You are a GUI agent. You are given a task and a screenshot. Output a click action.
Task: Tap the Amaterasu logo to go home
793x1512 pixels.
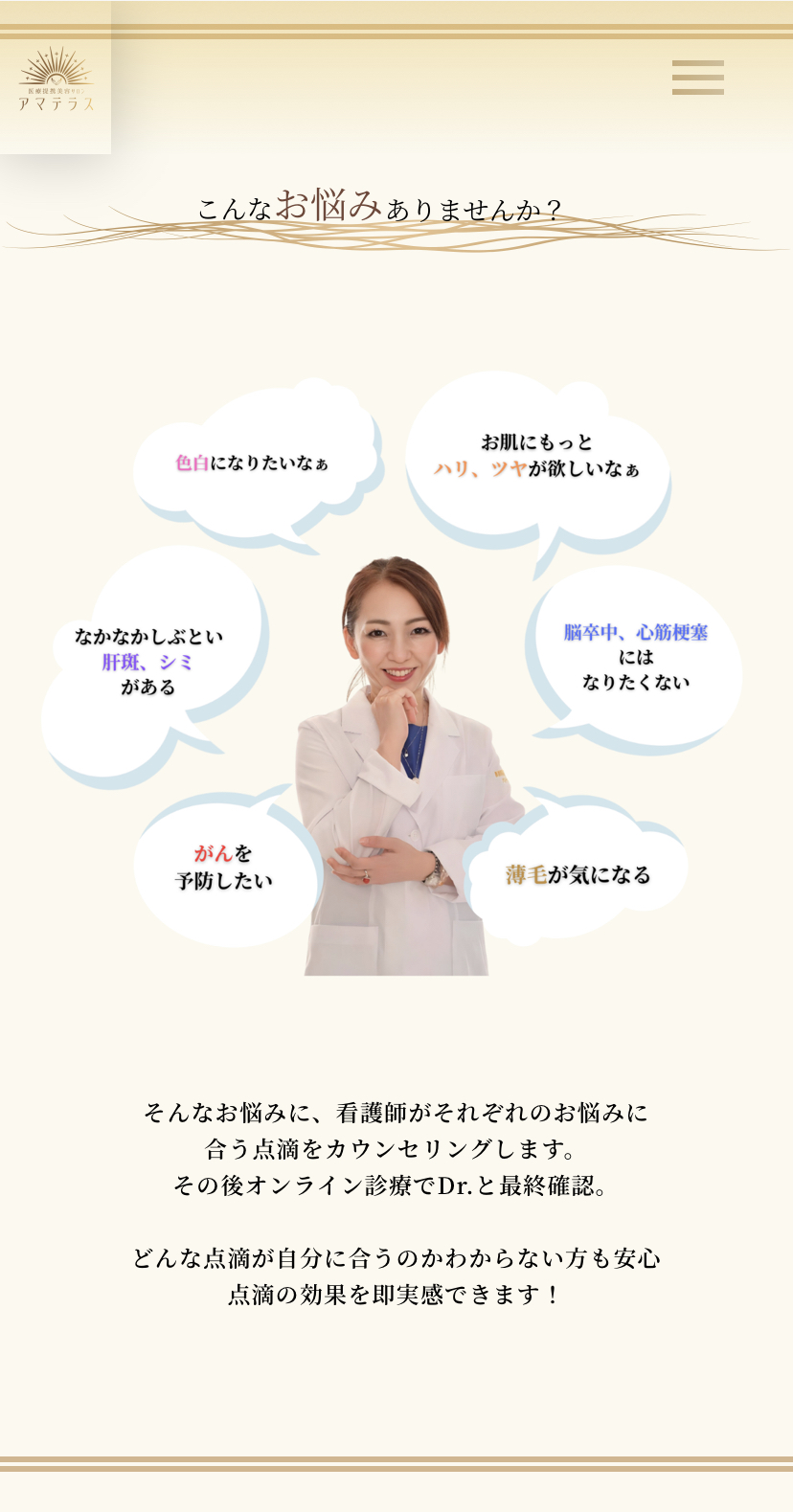(x=56, y=80)
